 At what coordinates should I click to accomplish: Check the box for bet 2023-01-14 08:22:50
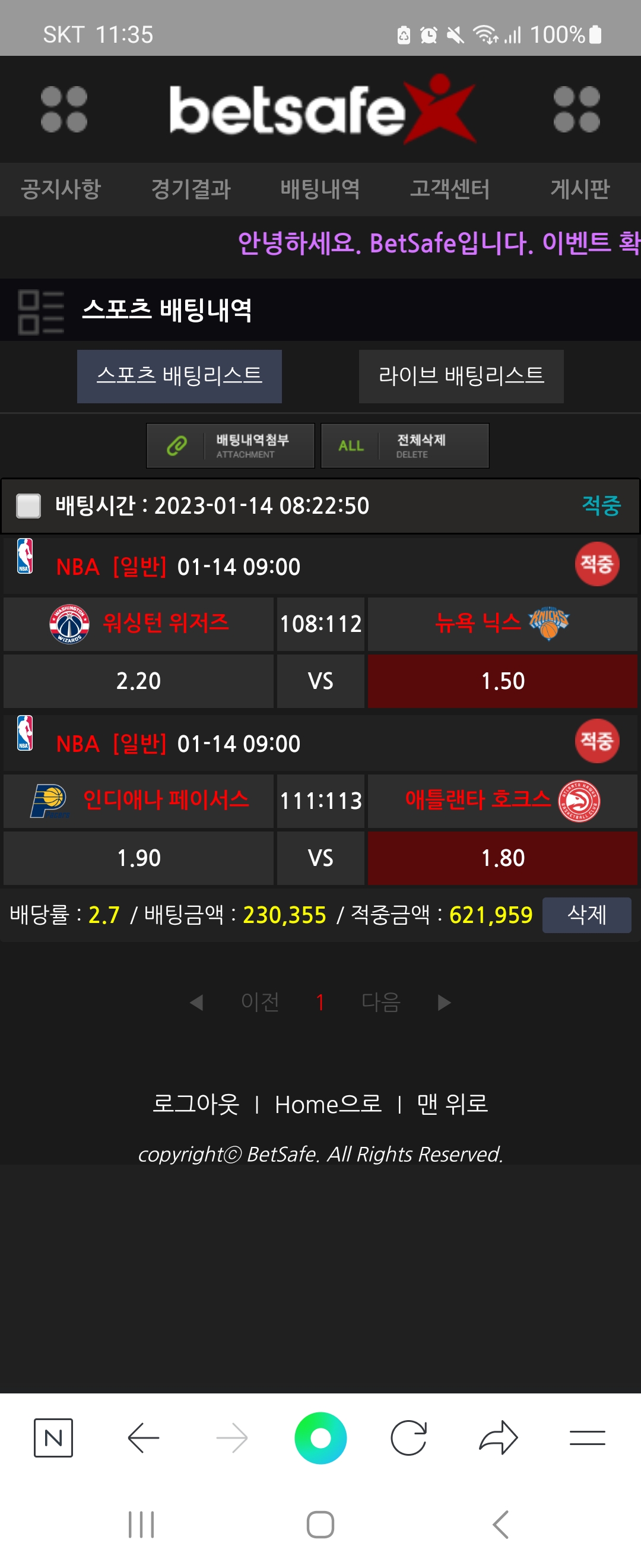click(28, 506)
